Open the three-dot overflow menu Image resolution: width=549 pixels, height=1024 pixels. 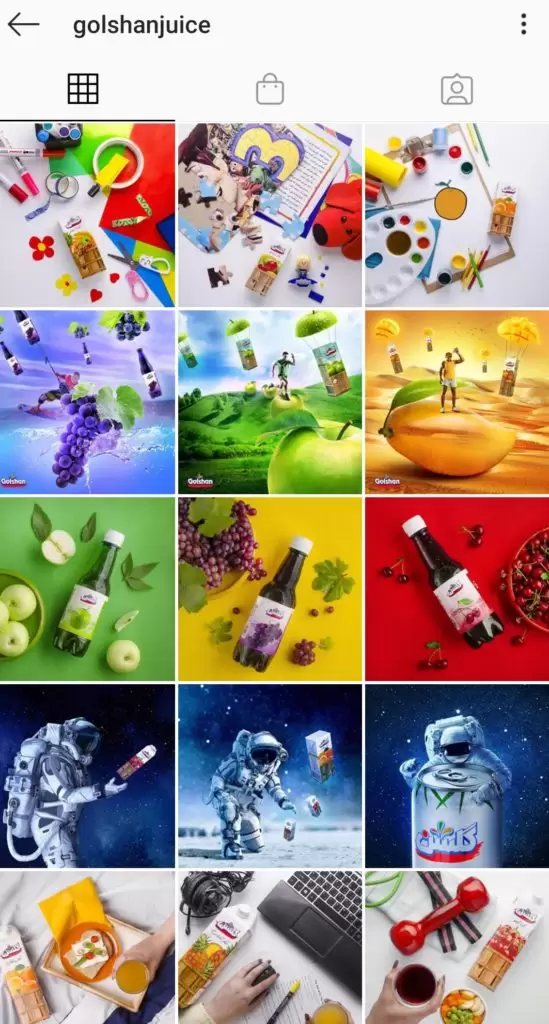[x=523, y=24]
